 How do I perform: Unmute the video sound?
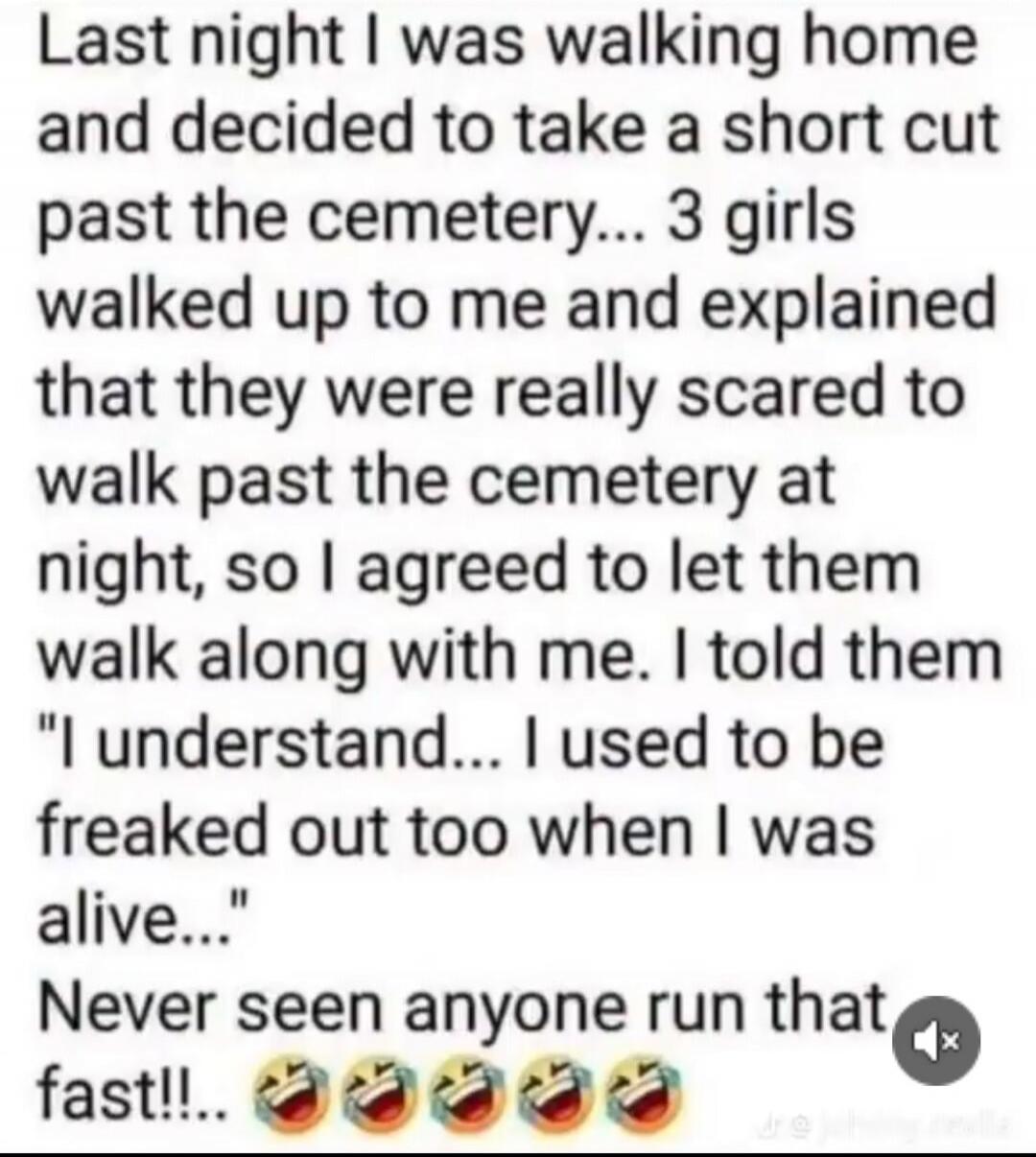937,1041
